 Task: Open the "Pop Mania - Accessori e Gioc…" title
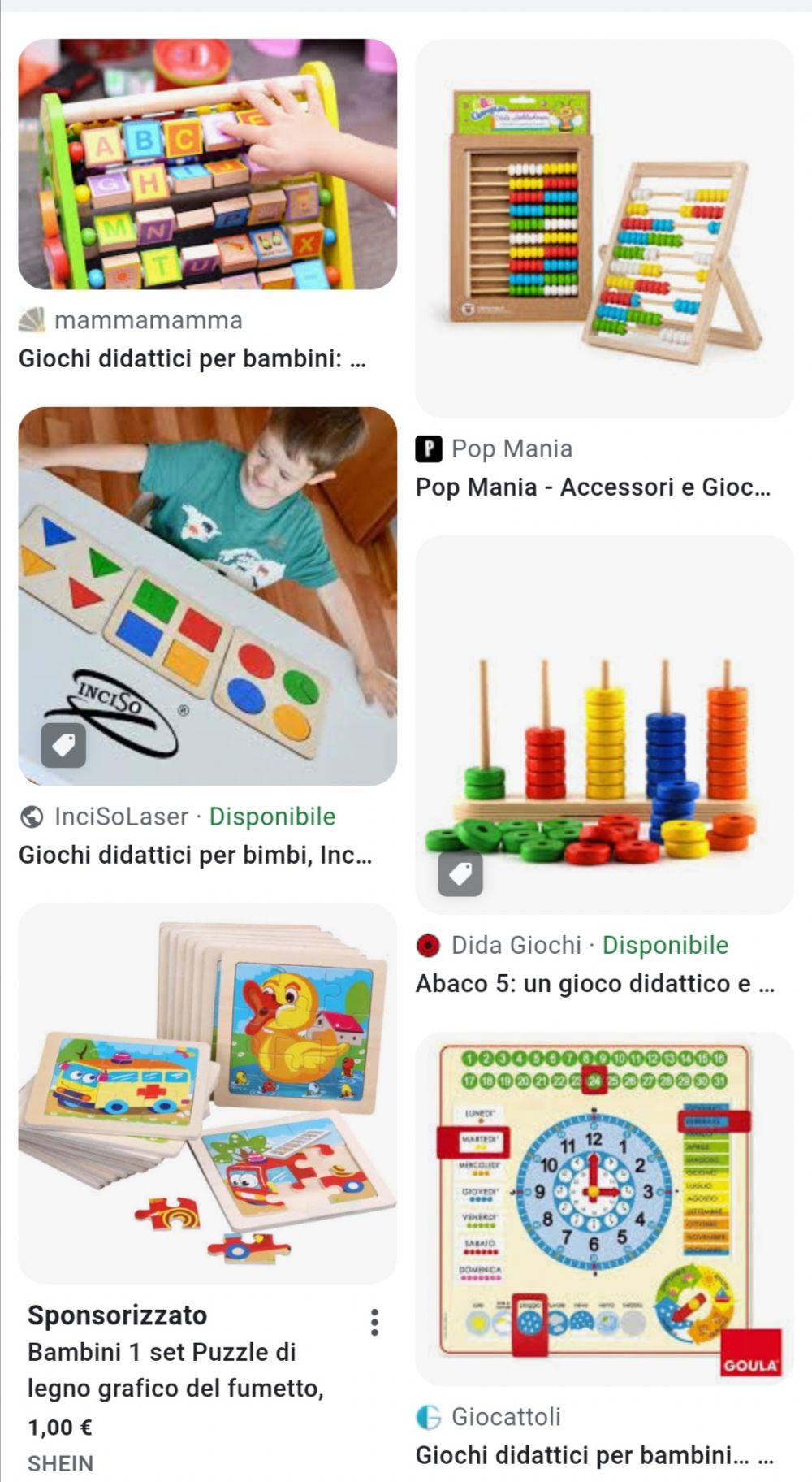(593, 487)
